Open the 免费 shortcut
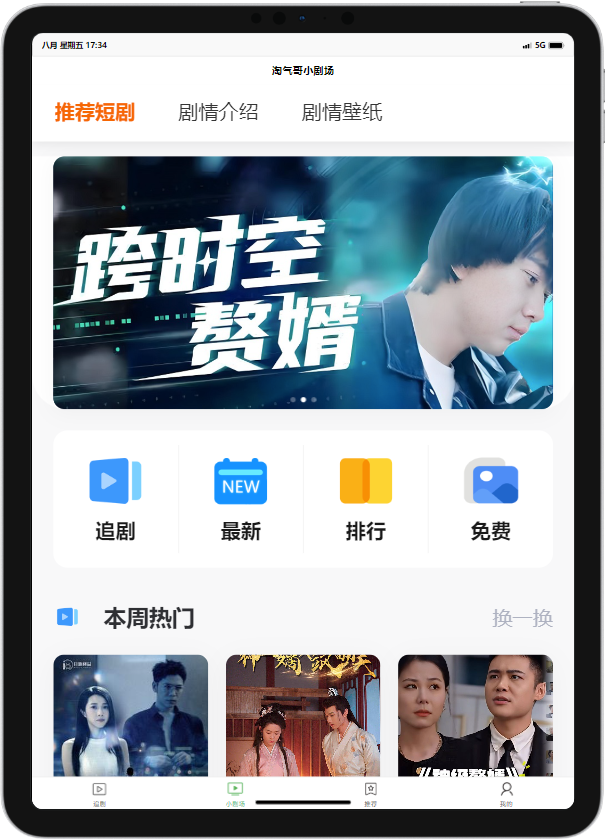The height and width of the screenshot is (839, 605). pos(490,499)
